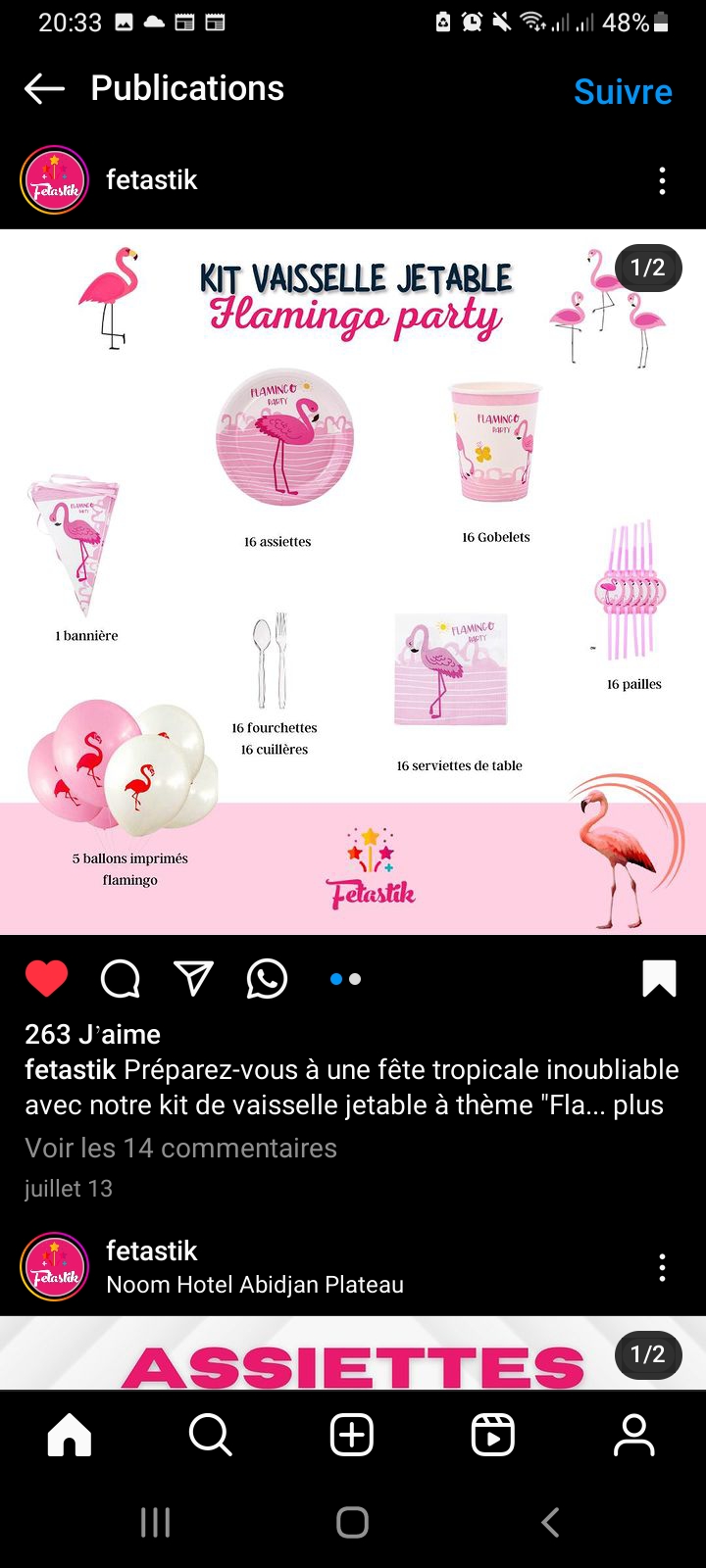Open the Search tab
The image size is (706, 1568).
(210, 1436)
